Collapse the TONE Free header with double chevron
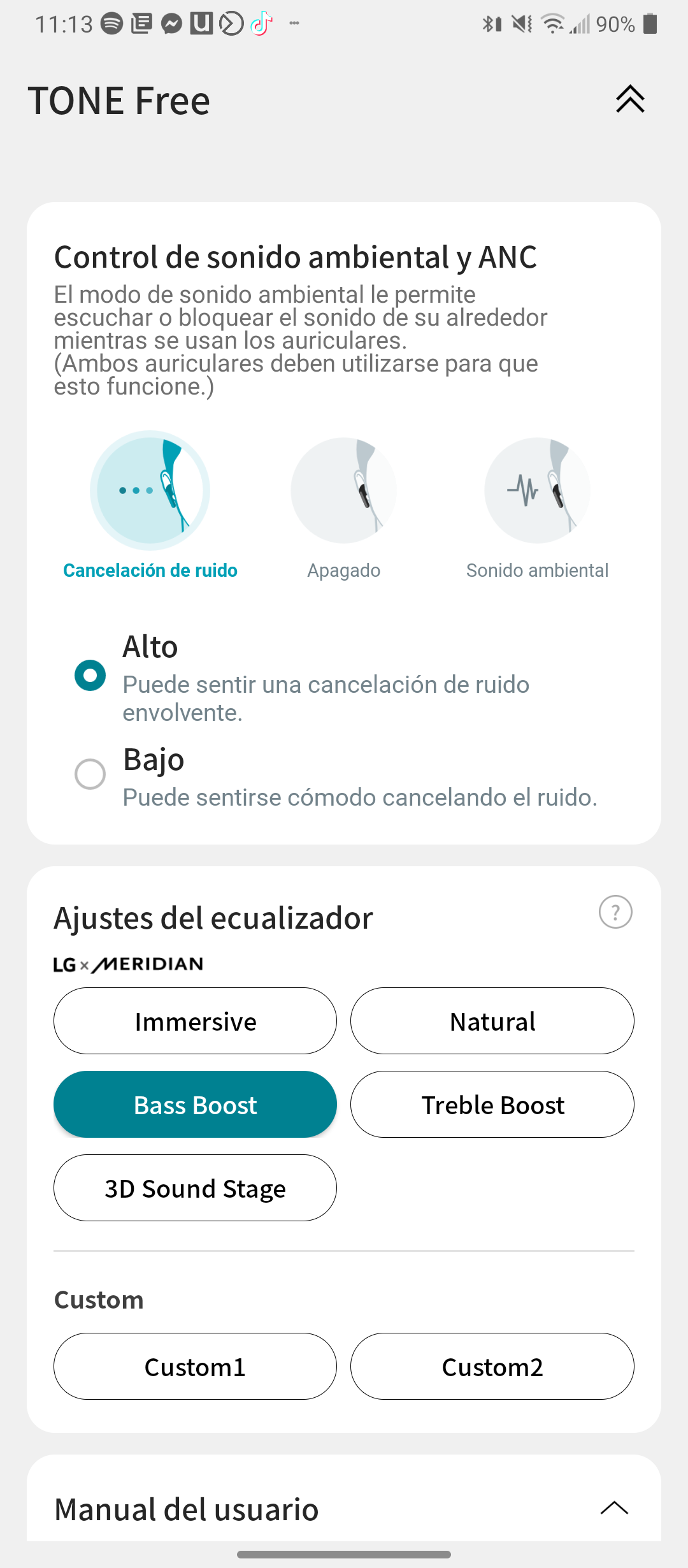This screenshot has width=688, height=1568. (x=630, y=99)
